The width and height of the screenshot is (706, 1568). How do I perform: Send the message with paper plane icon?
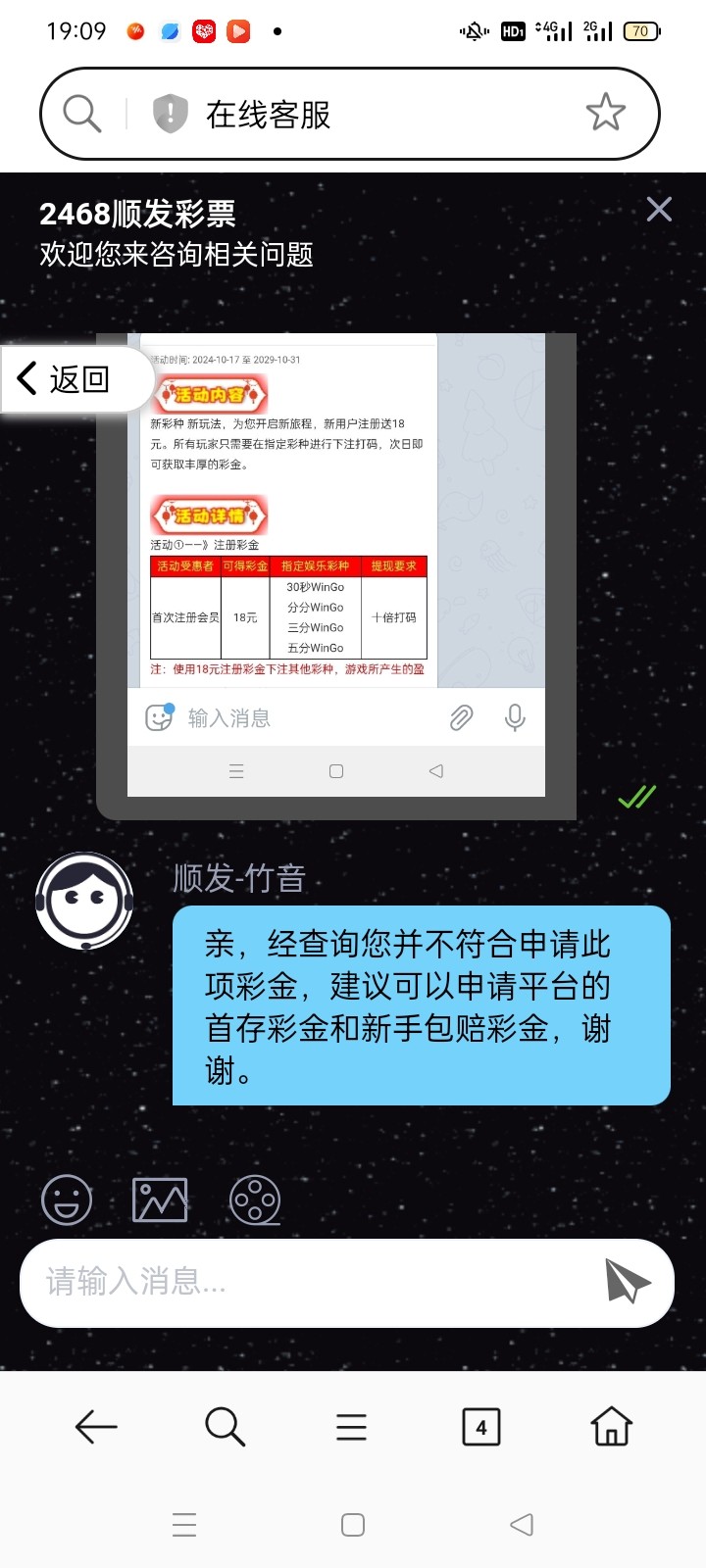(x=627, y=1281)
